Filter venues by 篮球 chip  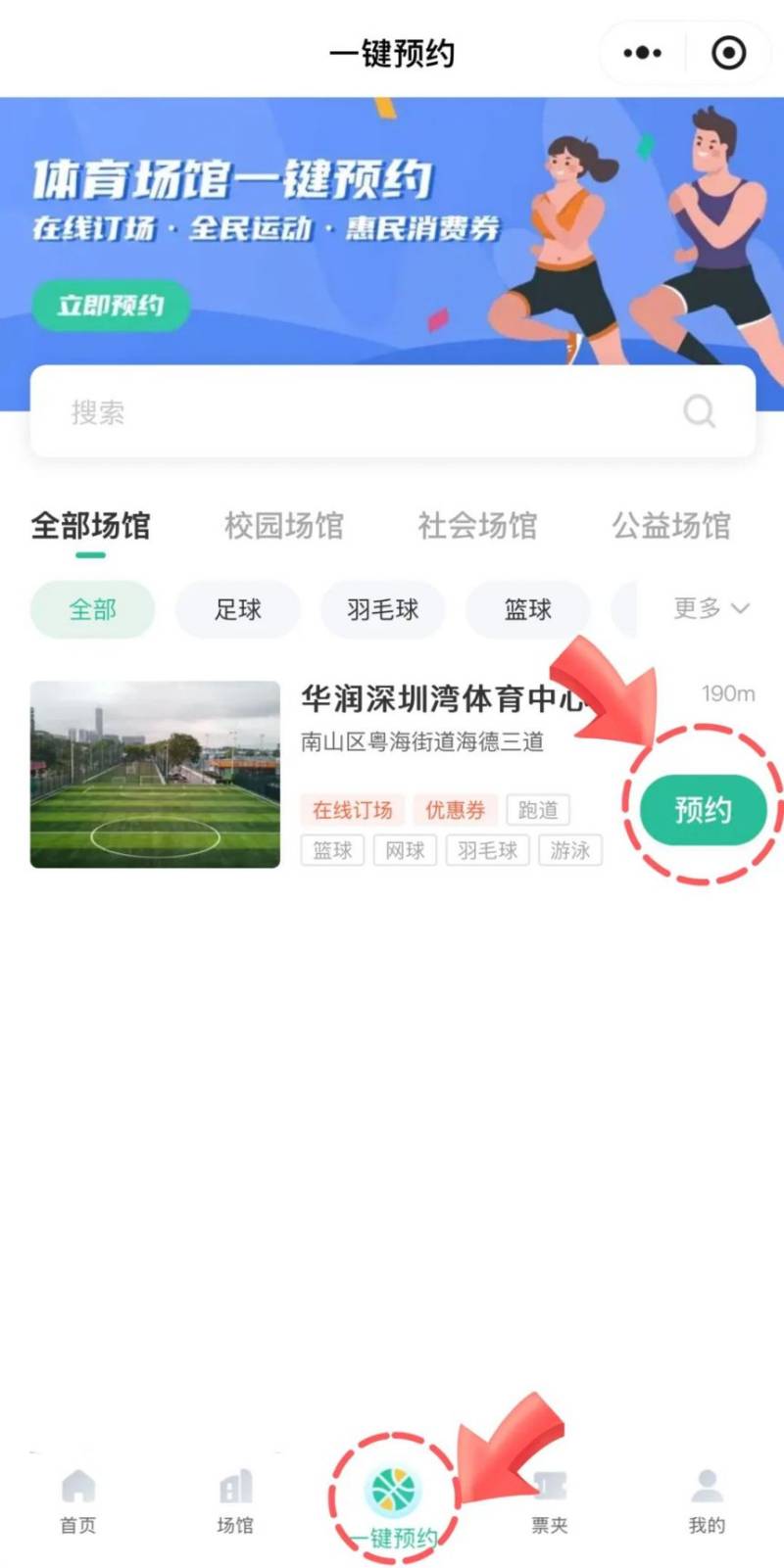point(527,609)
